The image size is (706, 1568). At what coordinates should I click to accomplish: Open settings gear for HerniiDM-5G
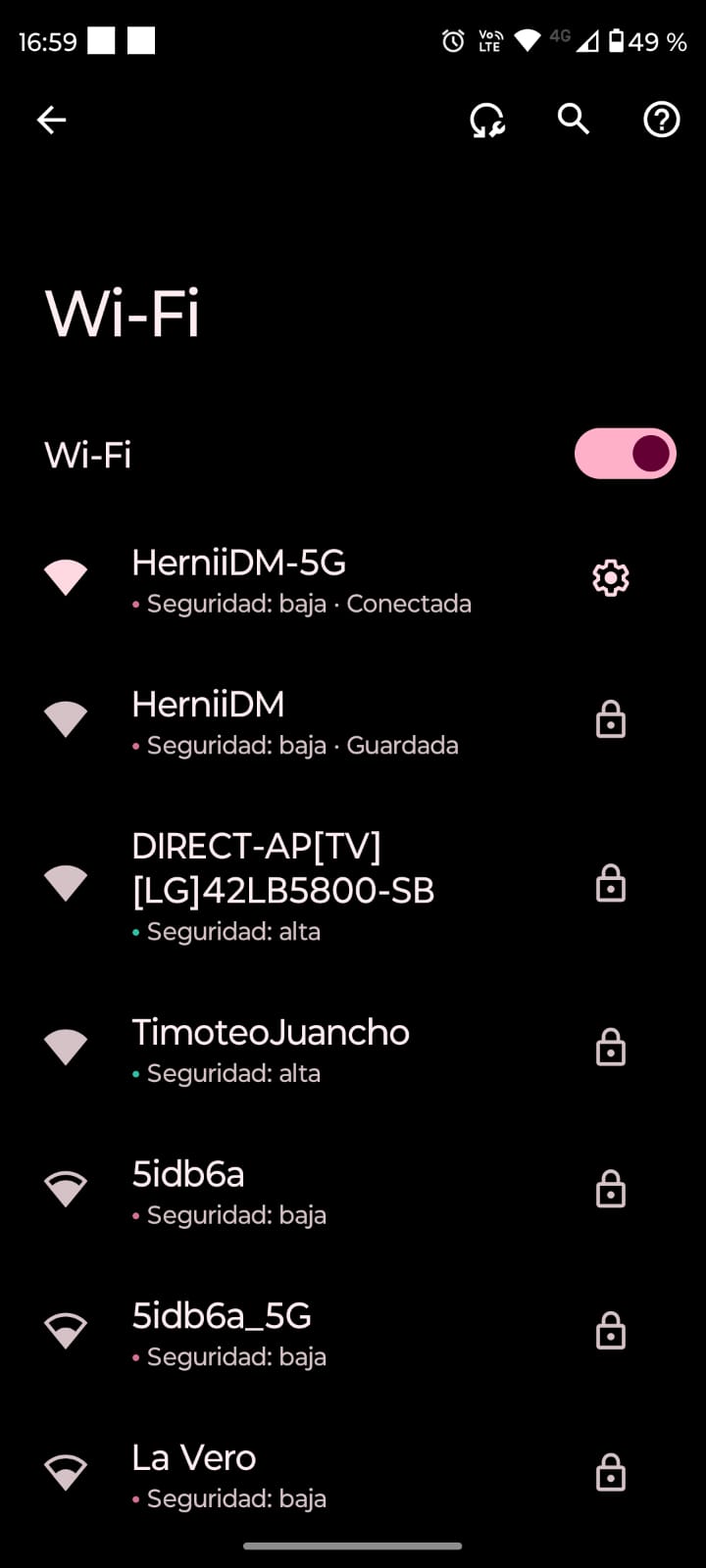(x=610, y=578)
